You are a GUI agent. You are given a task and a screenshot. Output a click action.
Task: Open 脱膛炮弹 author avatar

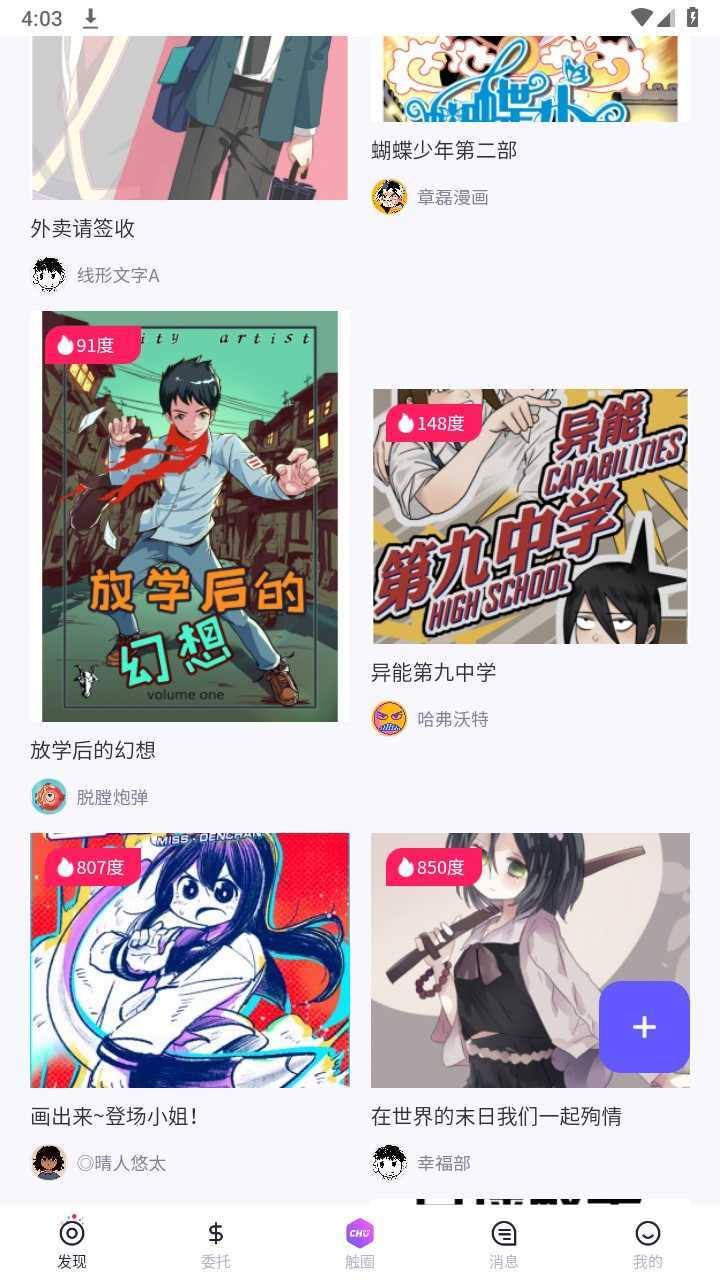coord(49,796)
